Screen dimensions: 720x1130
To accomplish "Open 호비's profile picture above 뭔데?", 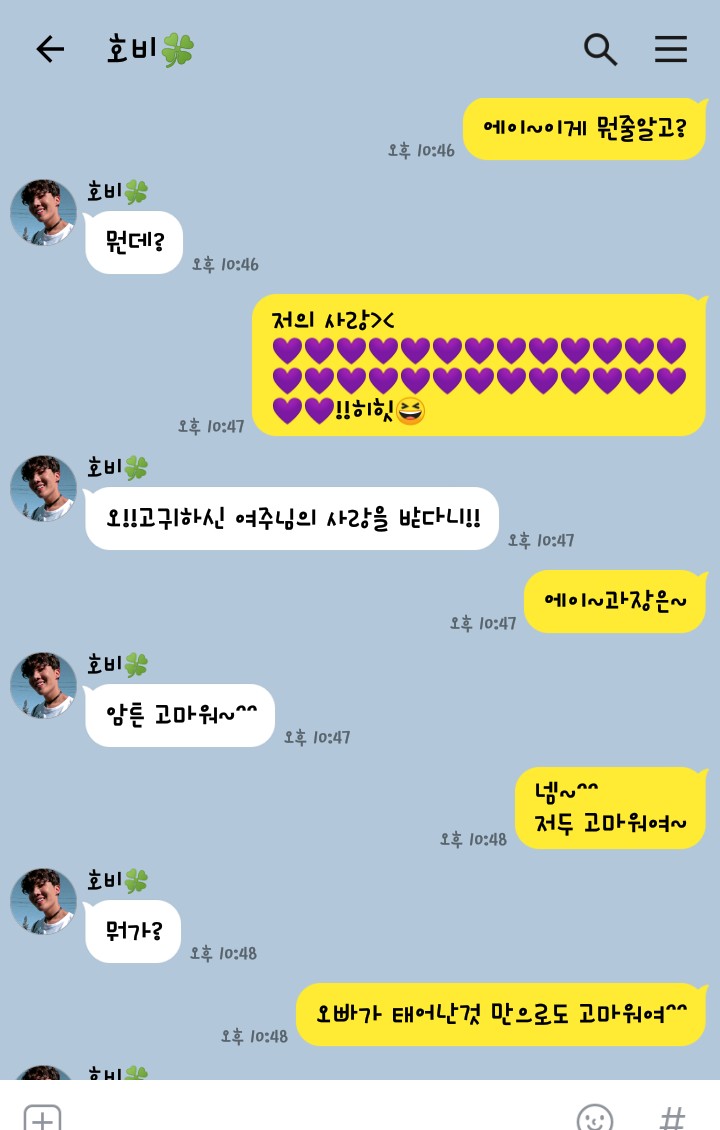I will [x=43, y=212].
